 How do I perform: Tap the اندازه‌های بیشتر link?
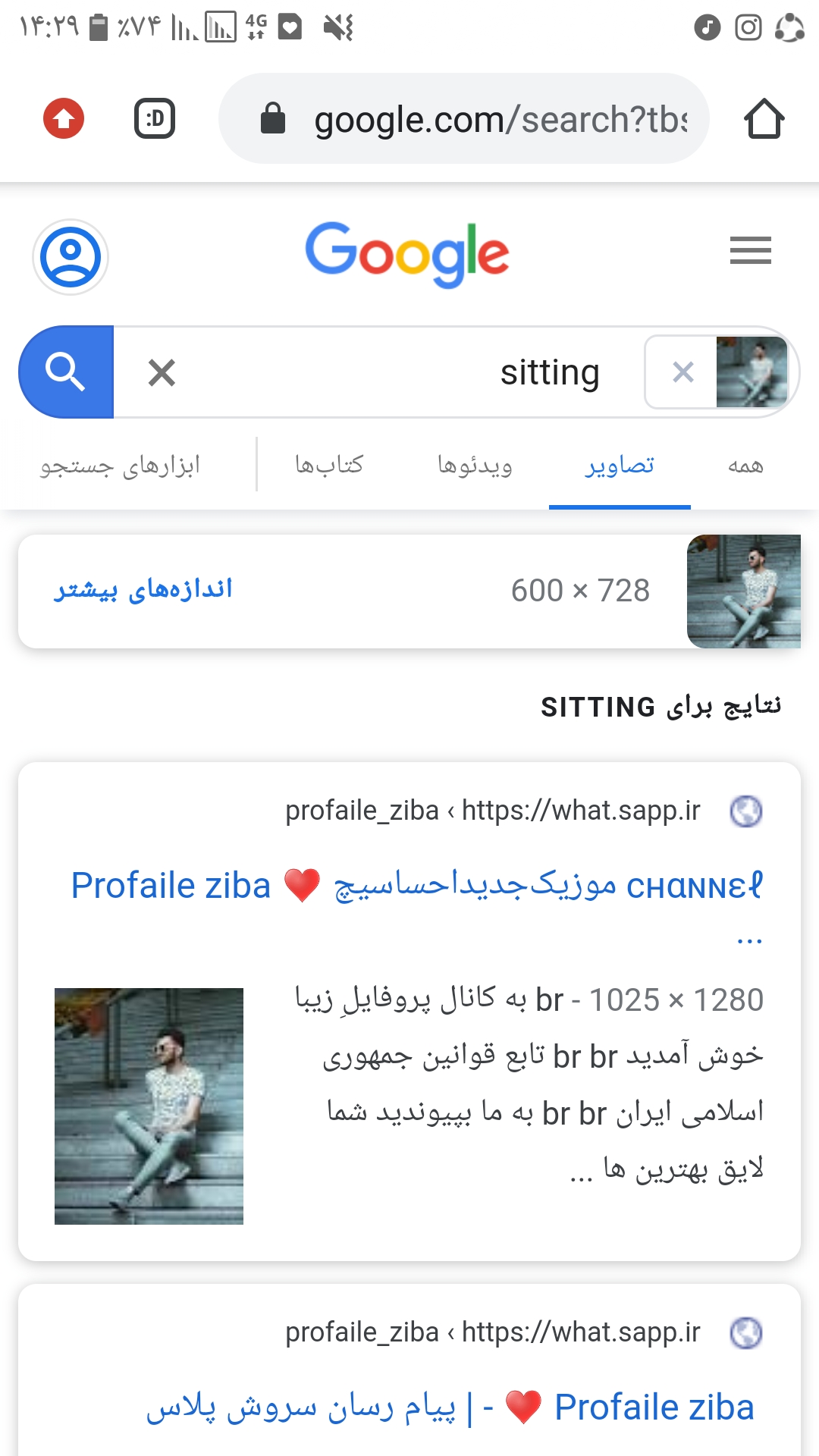pyautogui.click(x=143, y=590)
